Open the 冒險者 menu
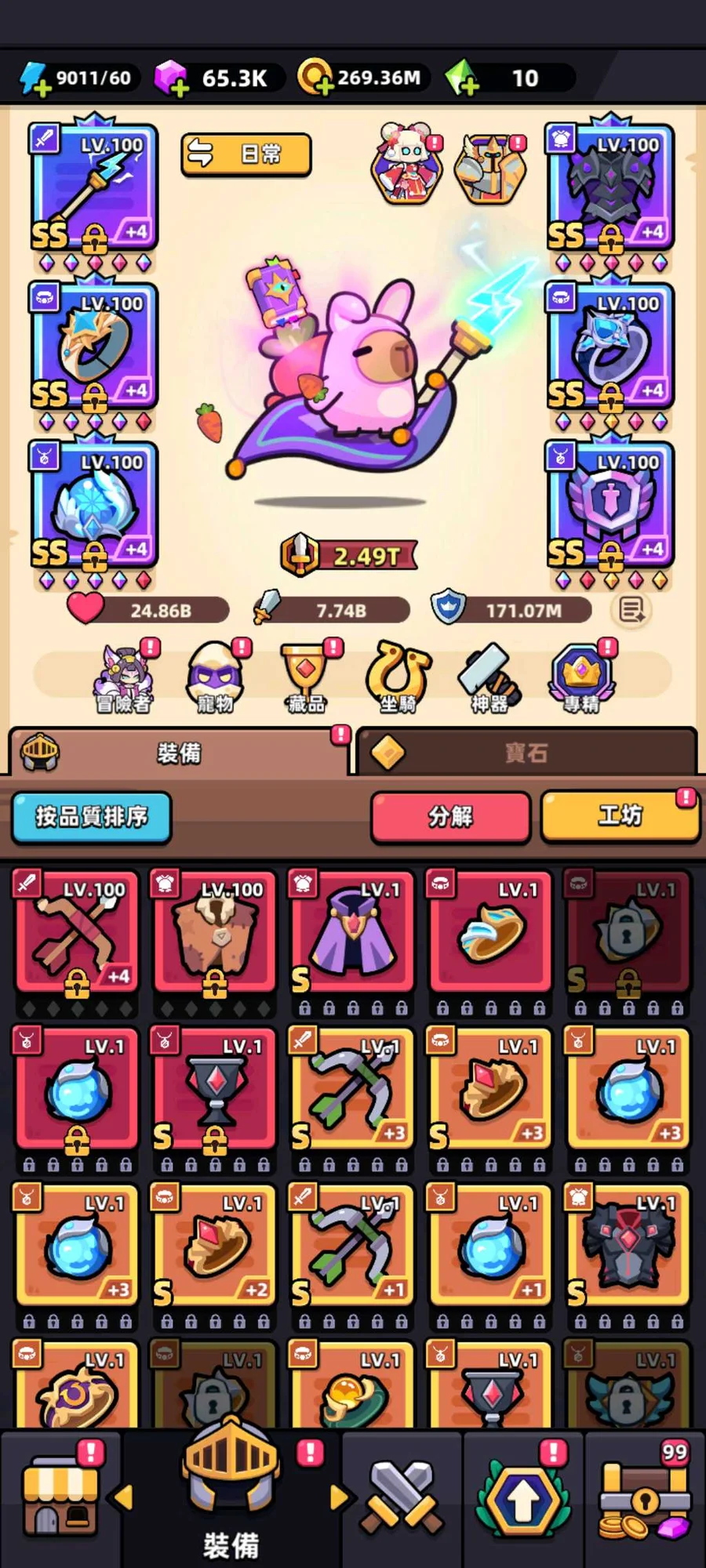 126,678
